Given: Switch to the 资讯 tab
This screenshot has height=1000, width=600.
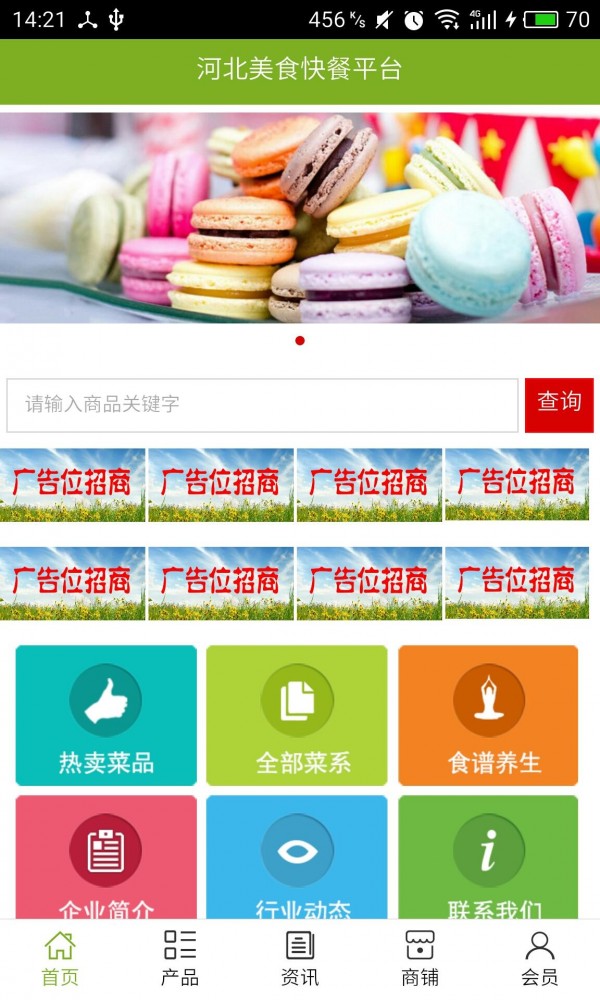Looking at the screenshot, I should 300,958.
